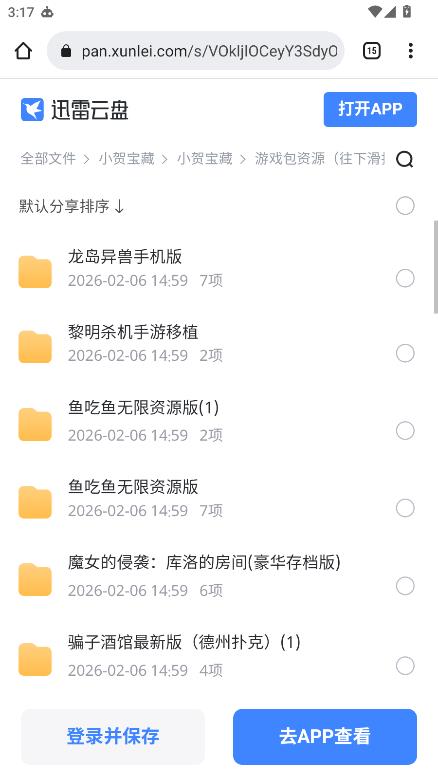The height and width of the screenshot is (779, 438).
Task: Open the browser tab switcher showing 15
Action: click(x=371, y=51)
